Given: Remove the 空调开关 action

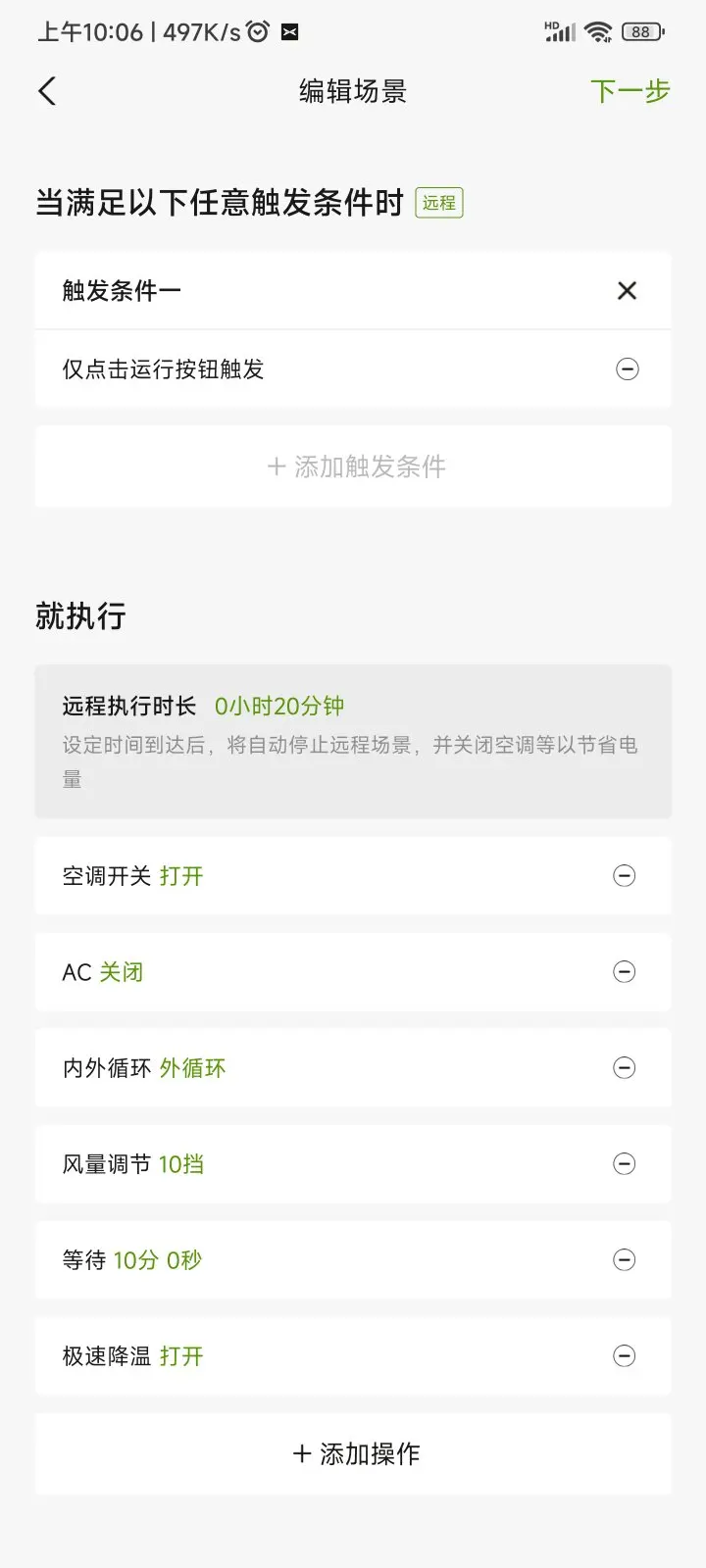Looking at the screenshot, I should coord(624,876).
